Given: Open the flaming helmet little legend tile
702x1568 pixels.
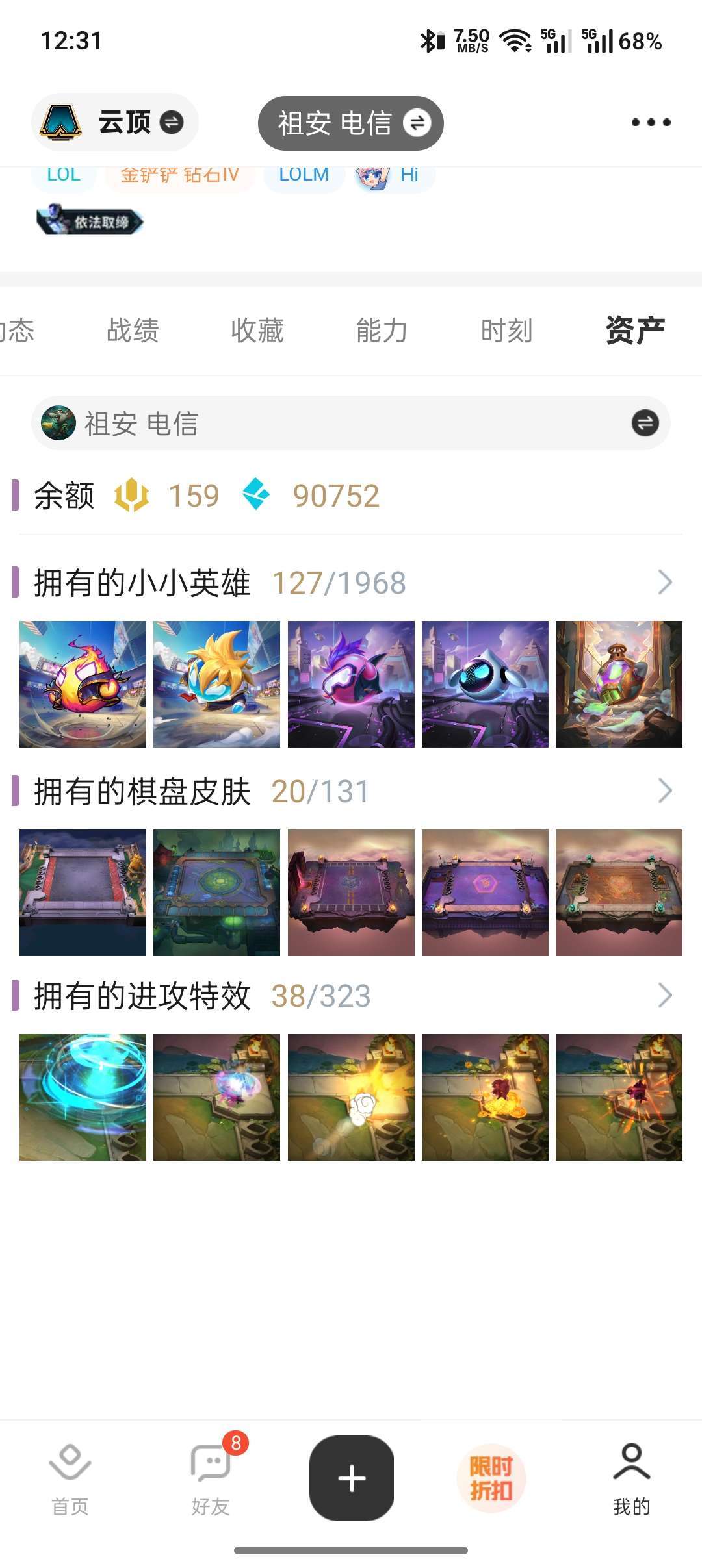Looking at the screenshot, I should click(83, 684).
